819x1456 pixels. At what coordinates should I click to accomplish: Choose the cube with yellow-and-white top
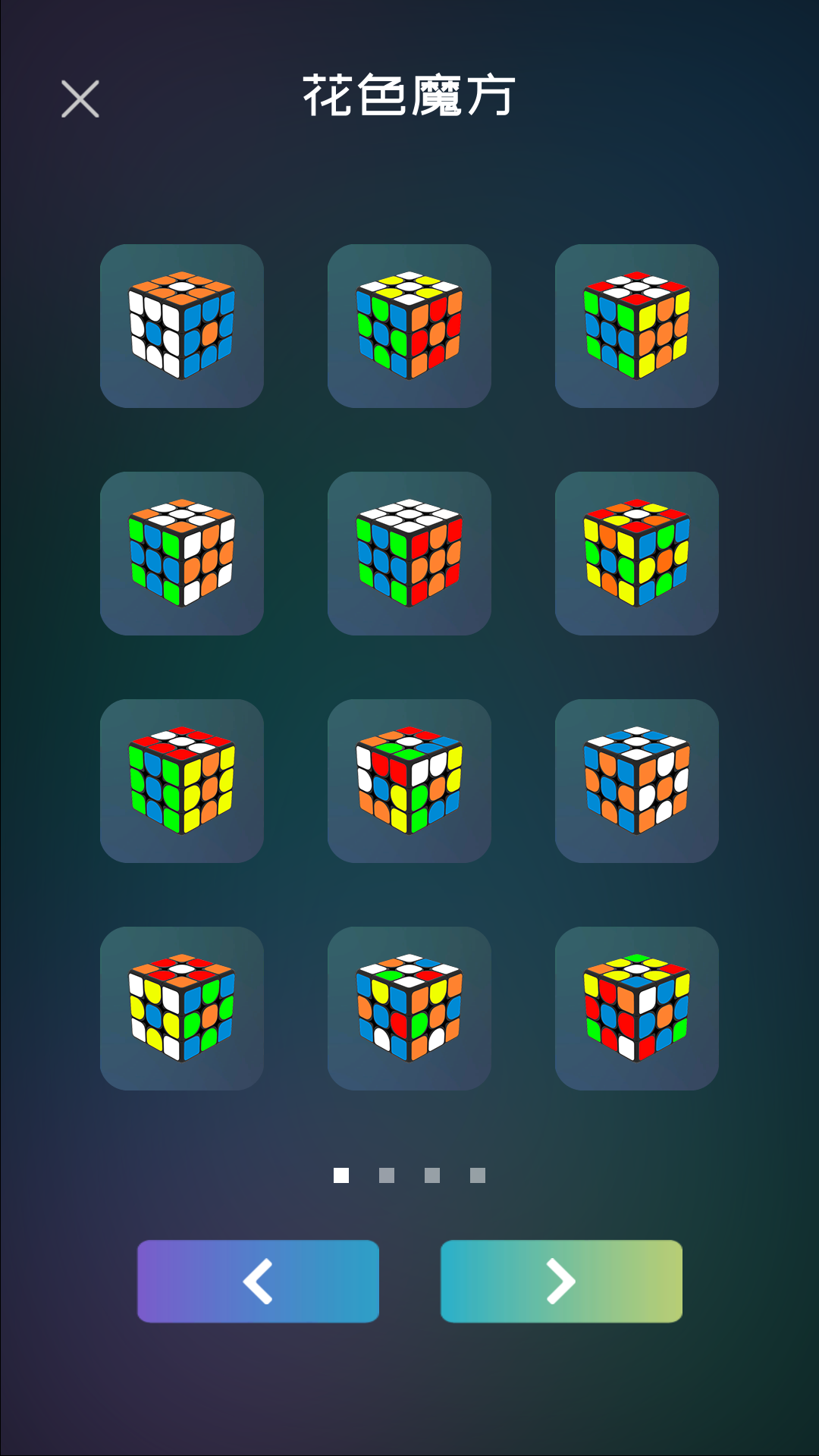(409, 326)
